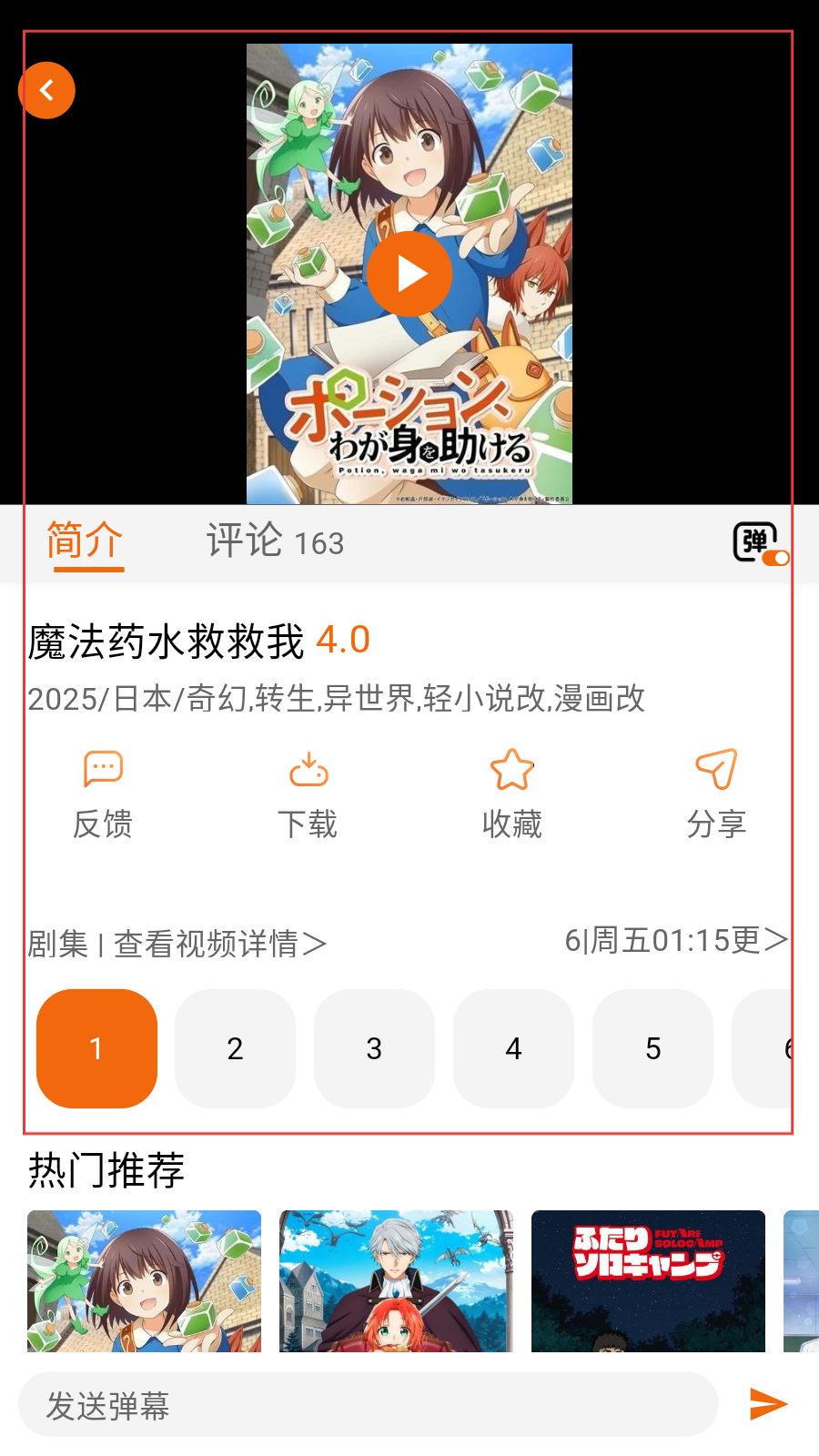This screenshot has width=819, height=1456.
Task: Open 查看视频详情 link
Action: (218, 944)
